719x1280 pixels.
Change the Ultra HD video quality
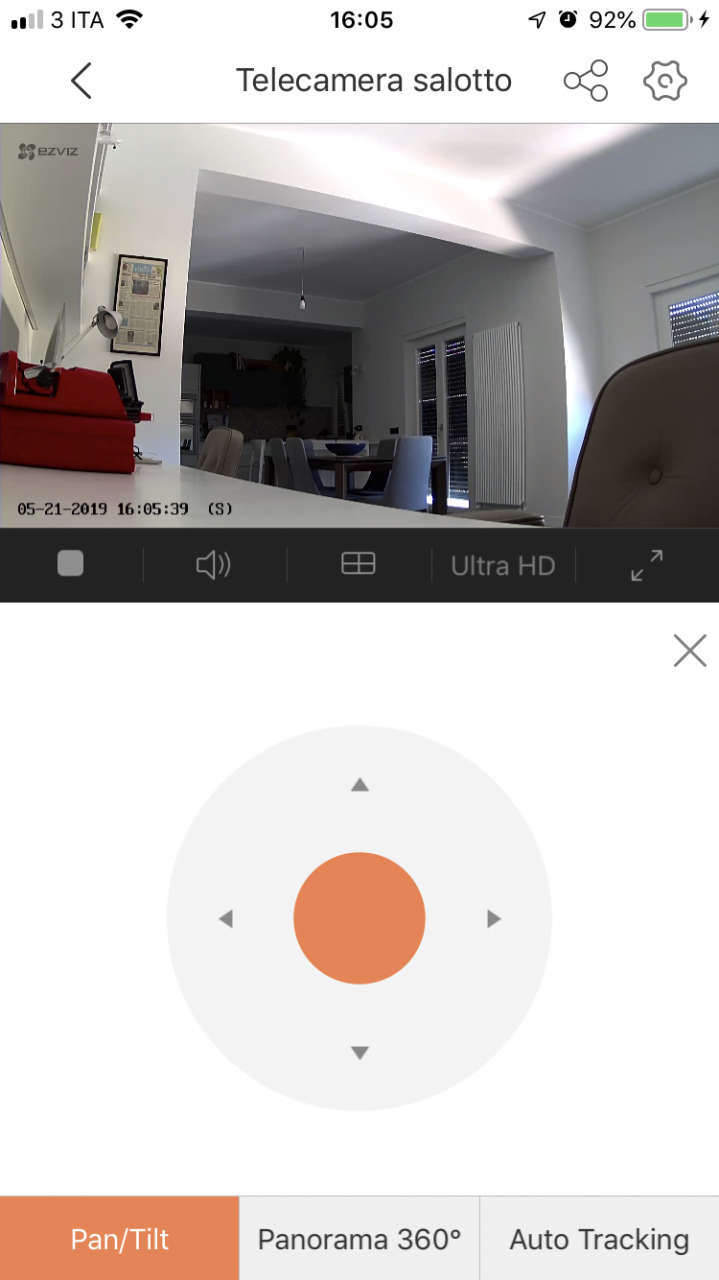click(x=502, y=566)
